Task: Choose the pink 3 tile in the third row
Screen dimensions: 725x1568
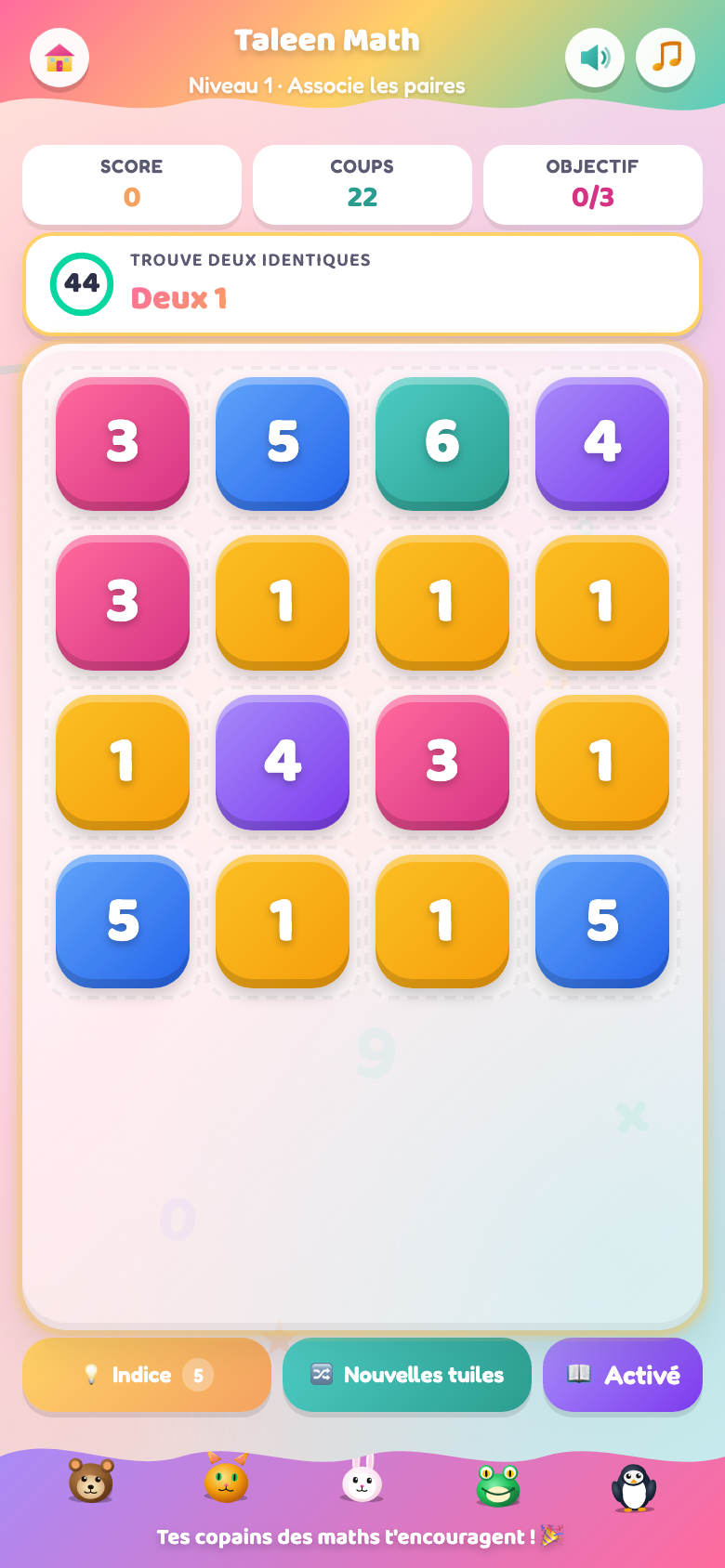Action: tap(442, 762)
